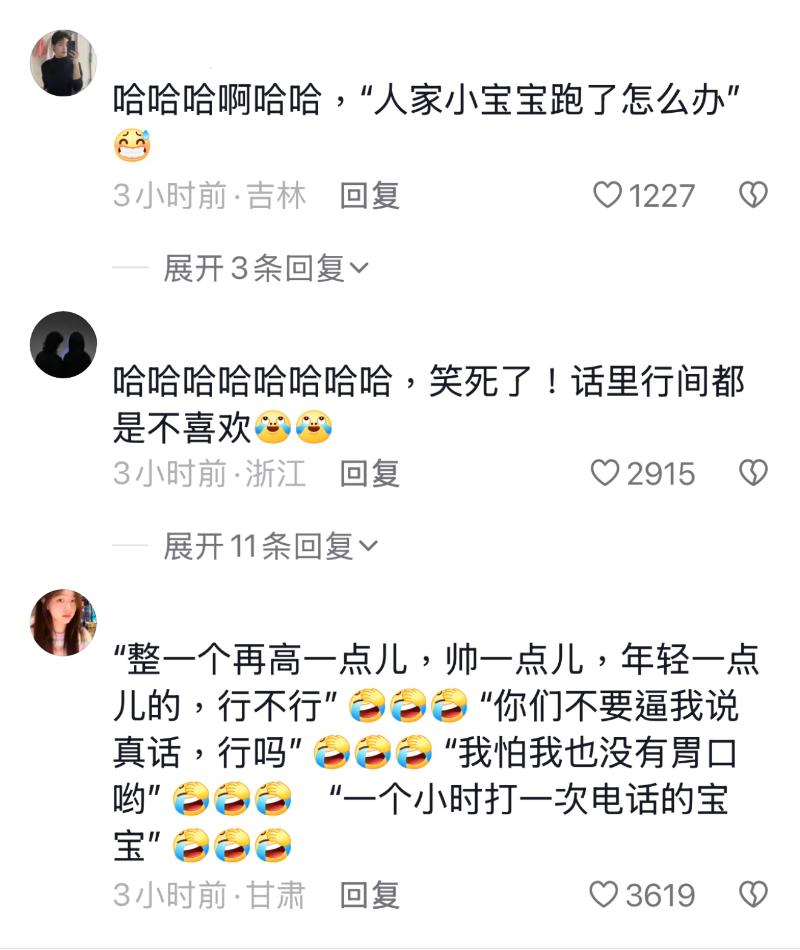Dislike the 吉林 comment
Viewport: 800px width, 950px height.
[752, 195]
